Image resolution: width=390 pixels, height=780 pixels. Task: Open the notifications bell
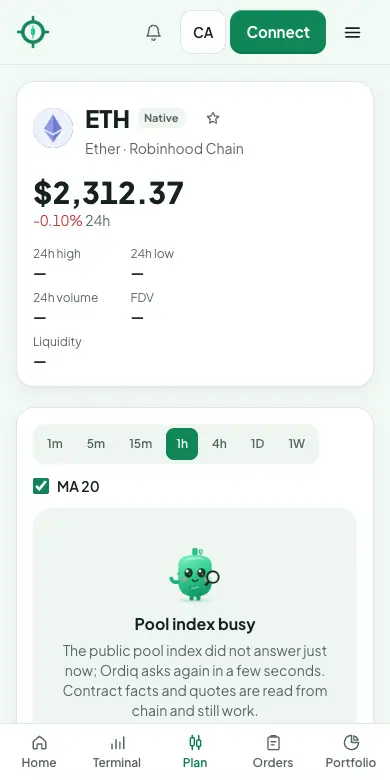(154, 32)
